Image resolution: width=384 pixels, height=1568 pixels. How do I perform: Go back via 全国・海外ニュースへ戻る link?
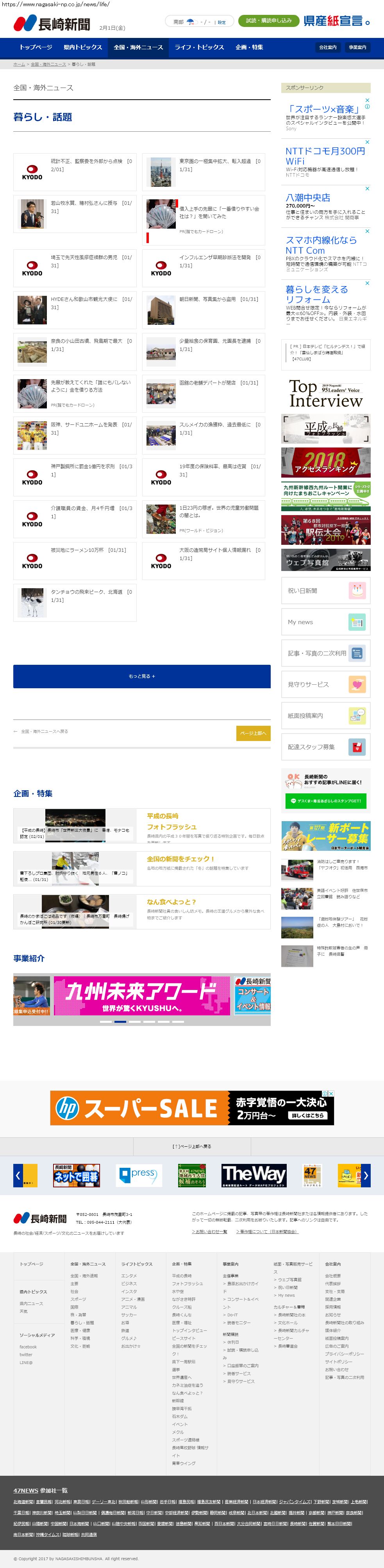45,732
